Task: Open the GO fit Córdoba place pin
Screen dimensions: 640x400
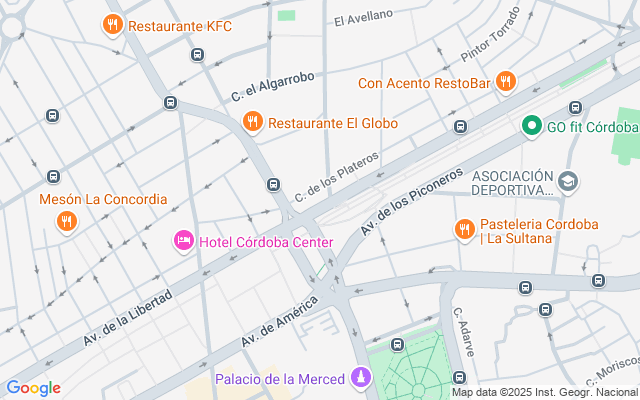Action: click(531, 127)
